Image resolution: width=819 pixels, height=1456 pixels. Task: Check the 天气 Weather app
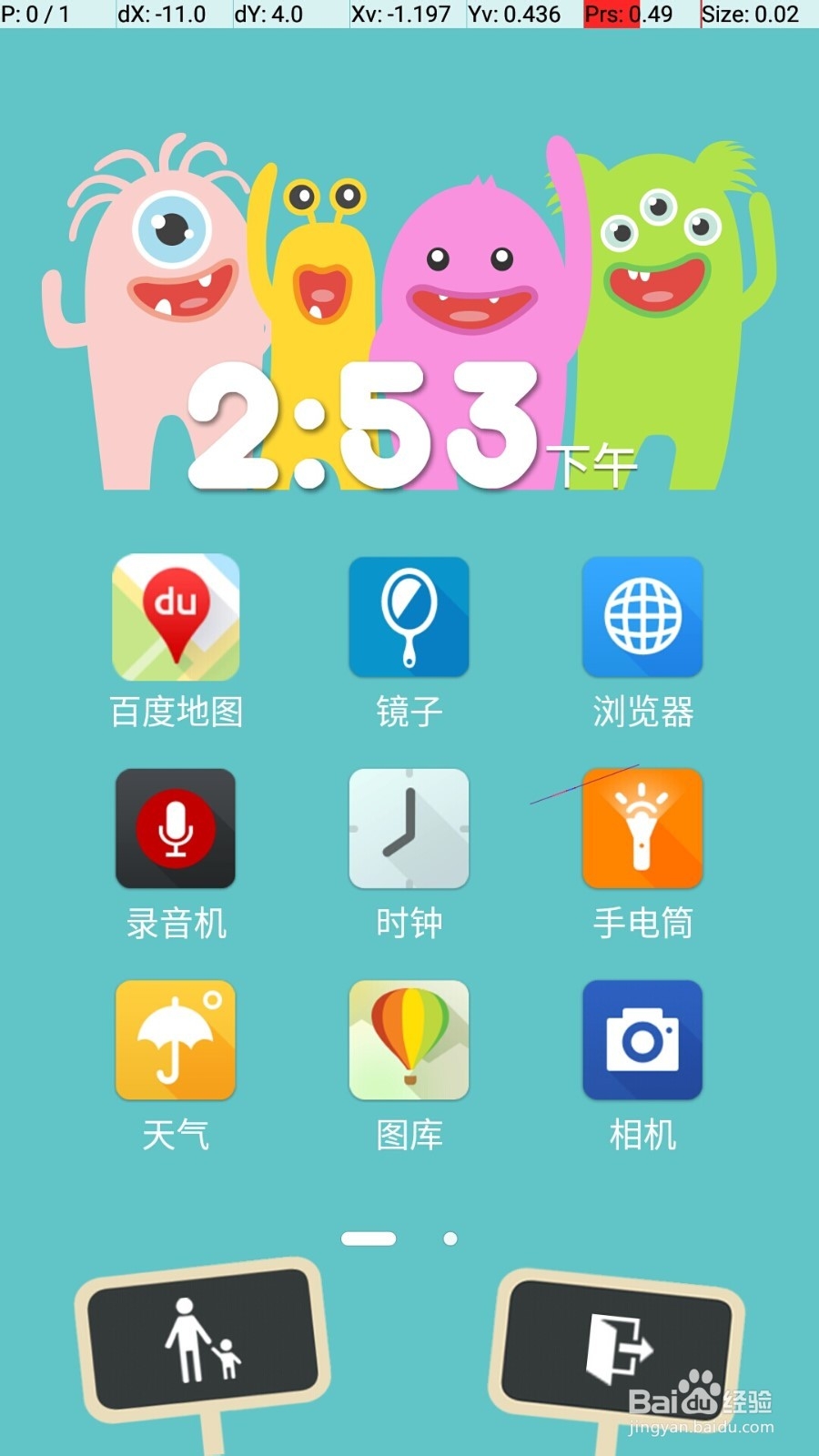tap(175, 1039)
